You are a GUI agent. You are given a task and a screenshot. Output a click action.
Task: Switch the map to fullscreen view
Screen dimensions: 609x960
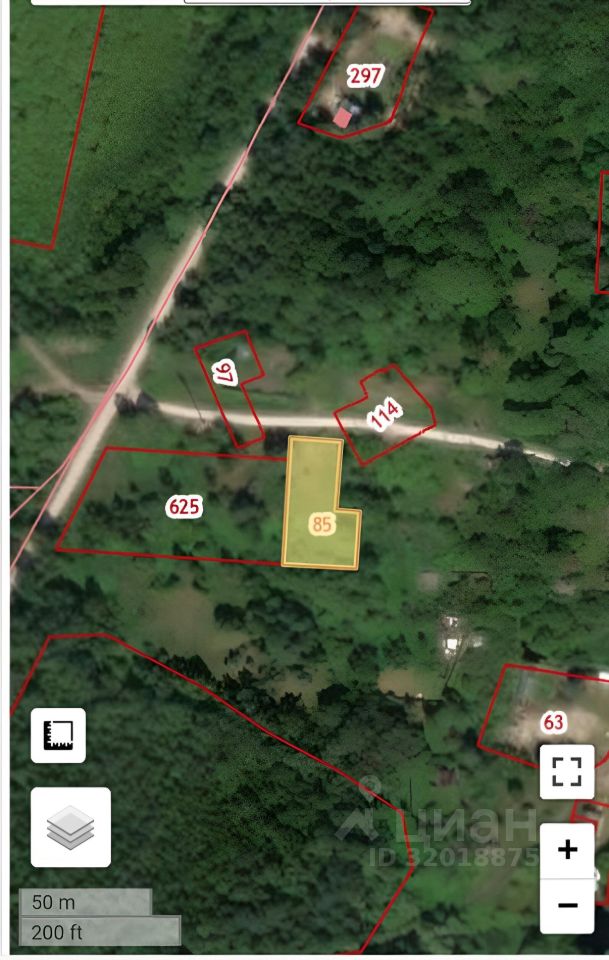[567, 771]
